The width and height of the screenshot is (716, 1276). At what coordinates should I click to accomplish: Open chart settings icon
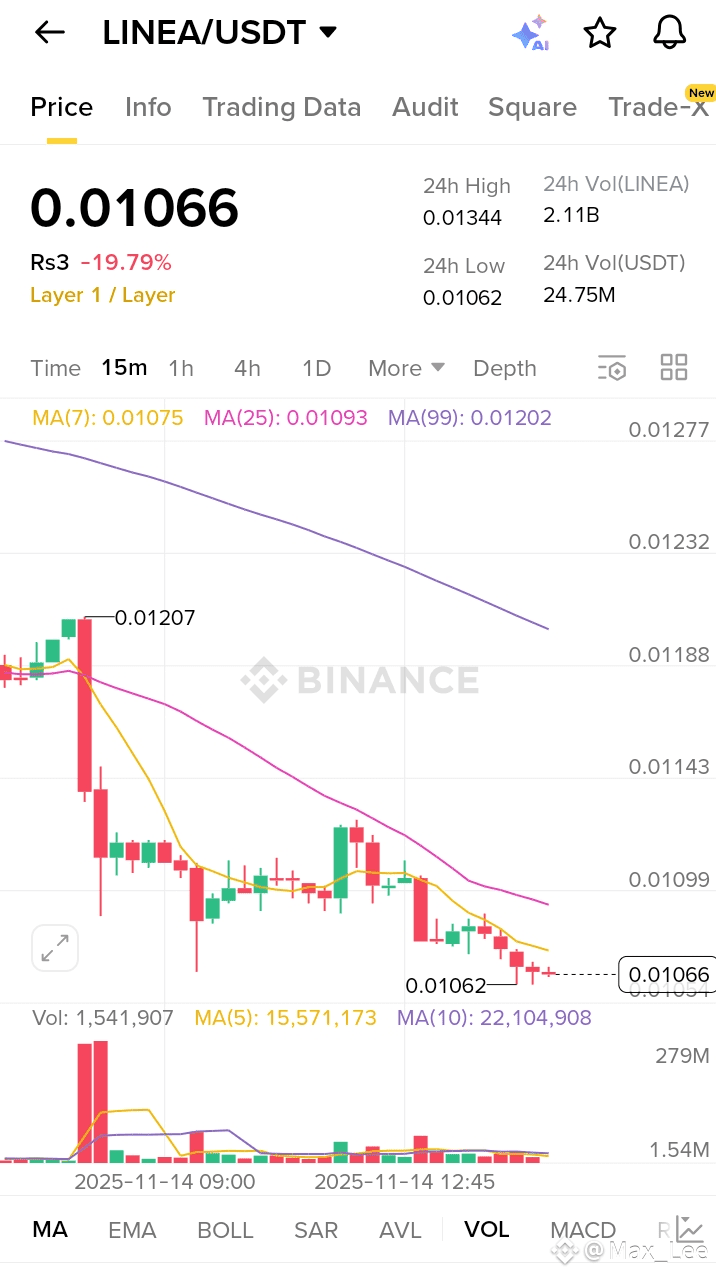(x=611, y=368)
